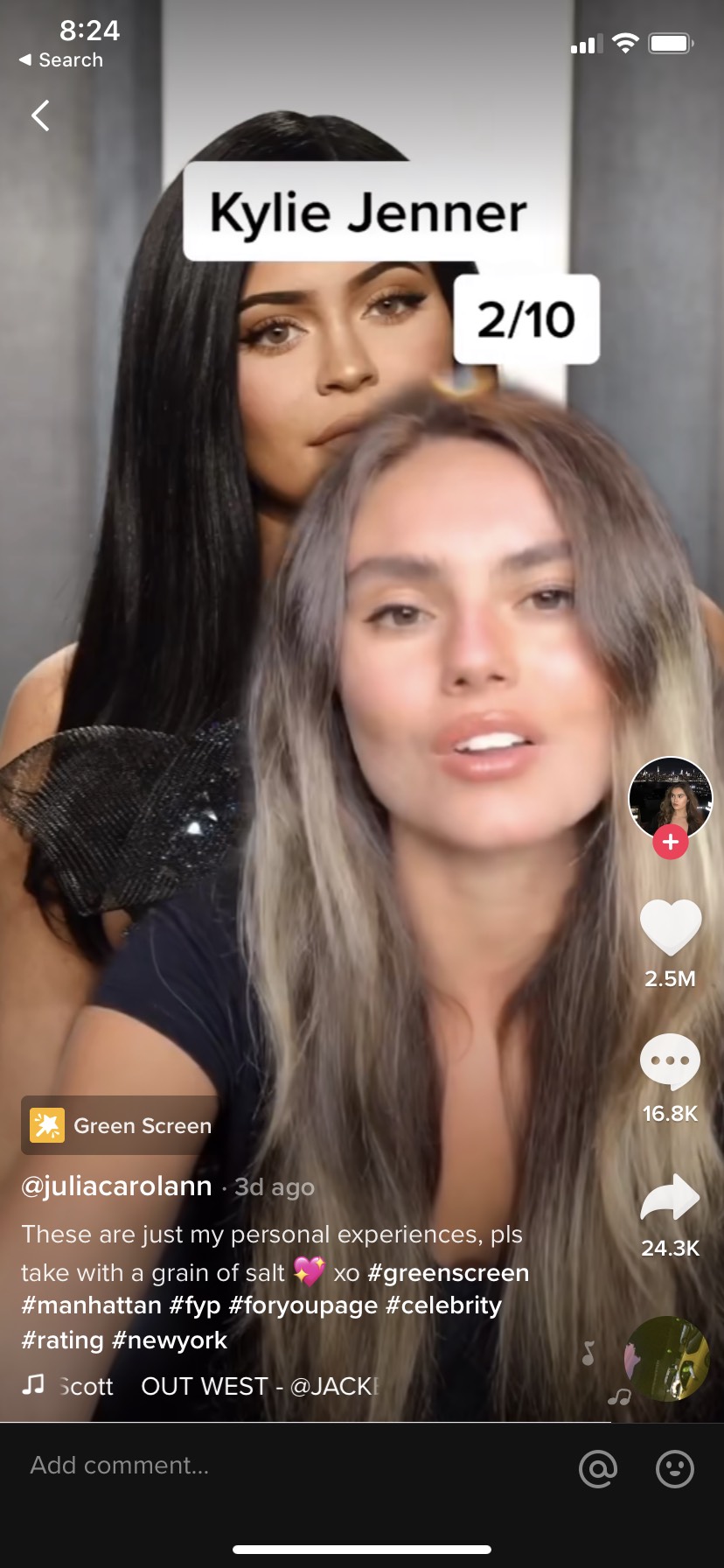Image resolution: width=724 pixels, height=1568 pixels.
Task: Tap the Green Screen effect chip
Action: coord(122,1125)
